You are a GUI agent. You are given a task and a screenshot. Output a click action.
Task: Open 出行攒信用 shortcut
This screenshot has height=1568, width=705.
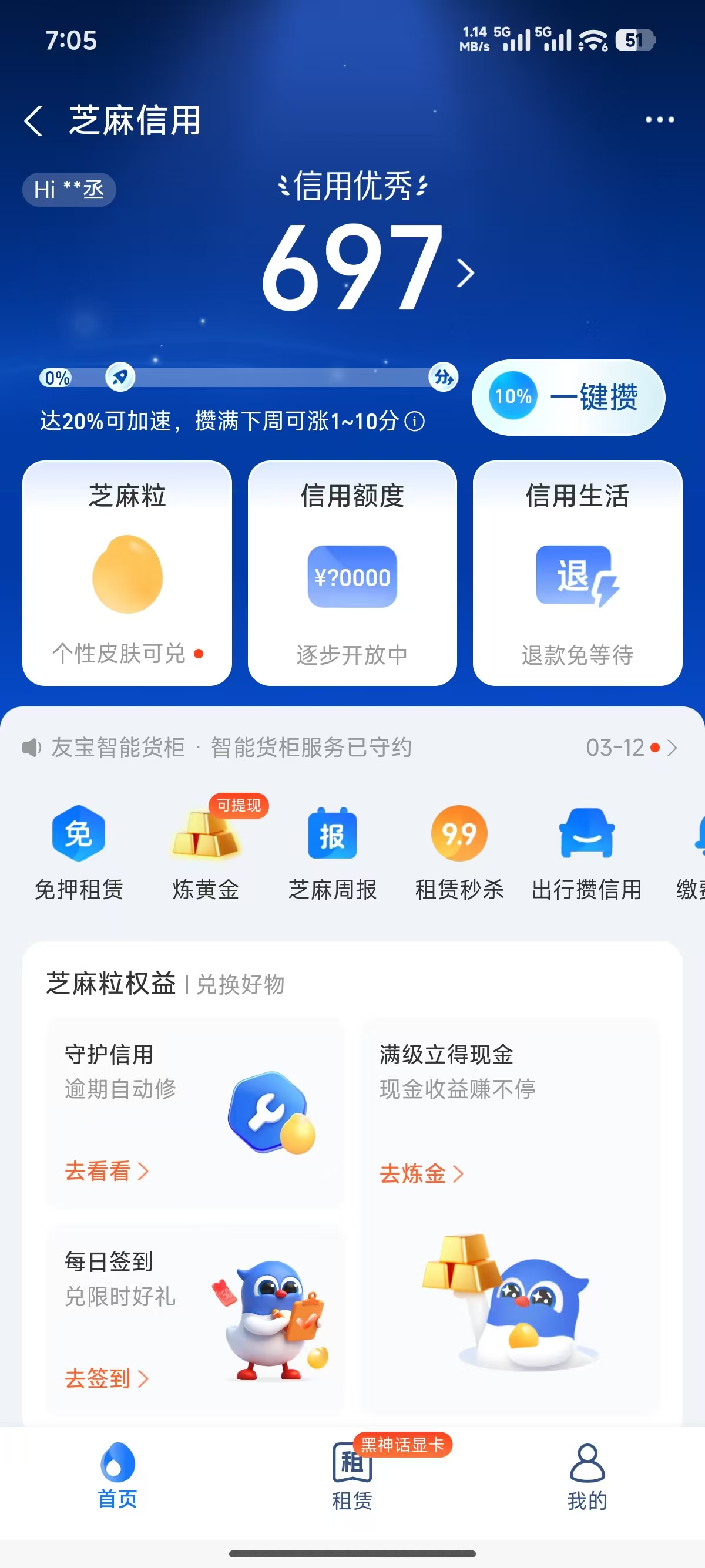click(x=586, y=851)
